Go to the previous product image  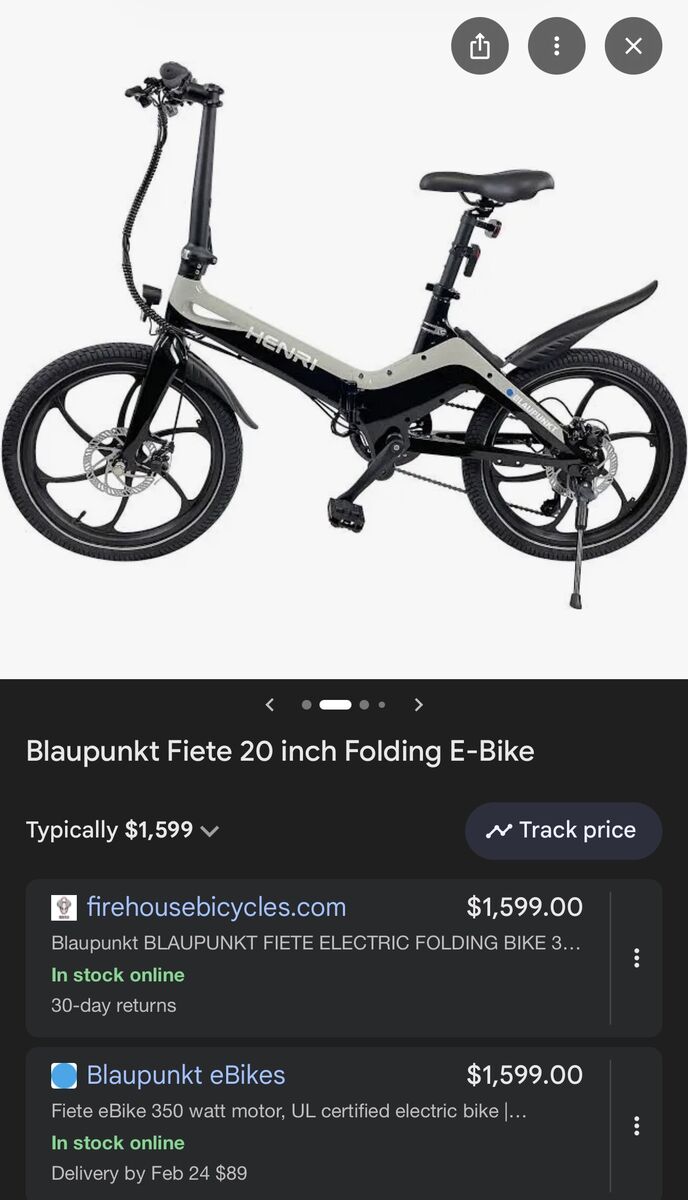[270, 705]
